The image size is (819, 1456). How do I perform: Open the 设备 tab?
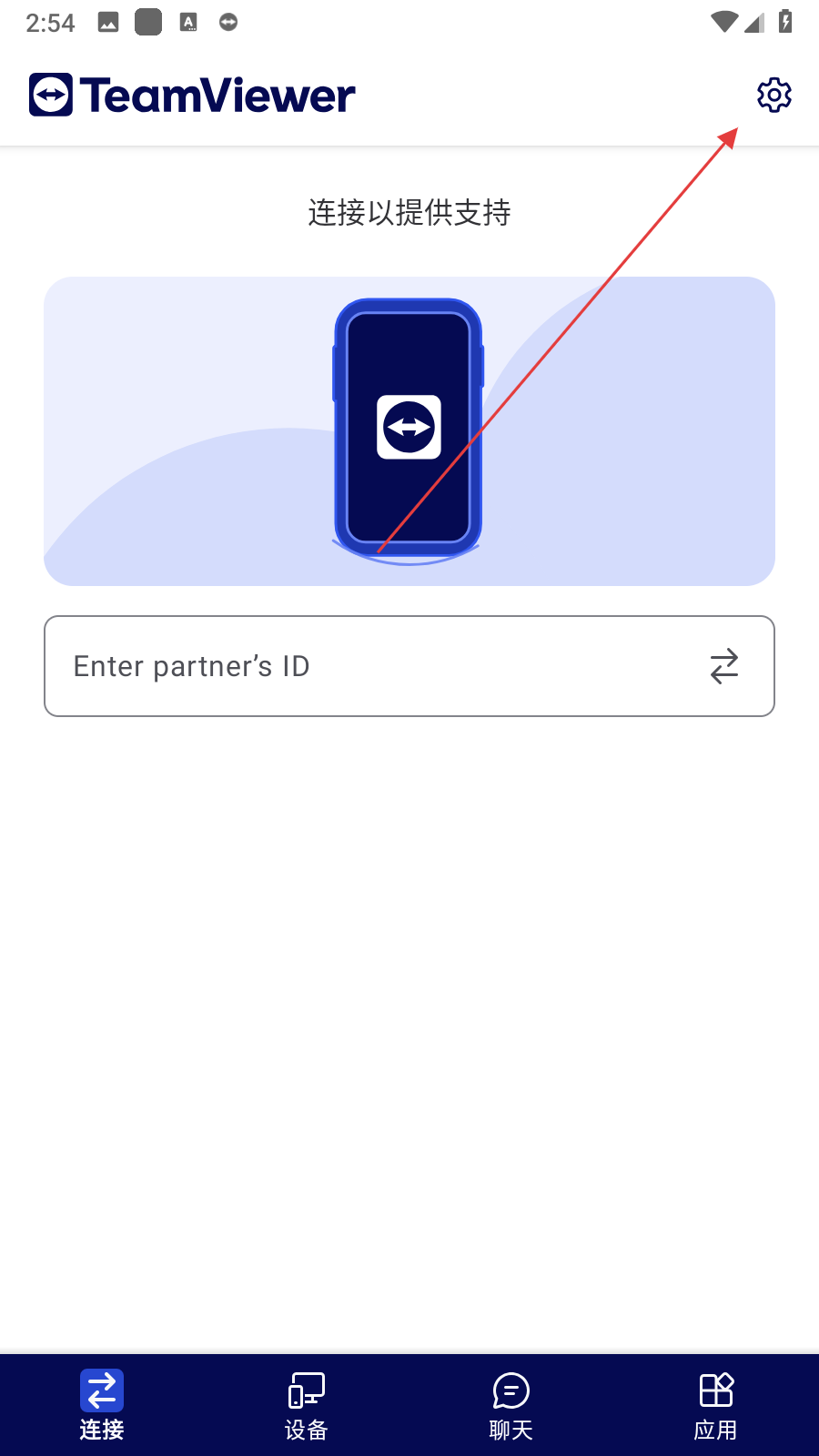coord(307,1405)
